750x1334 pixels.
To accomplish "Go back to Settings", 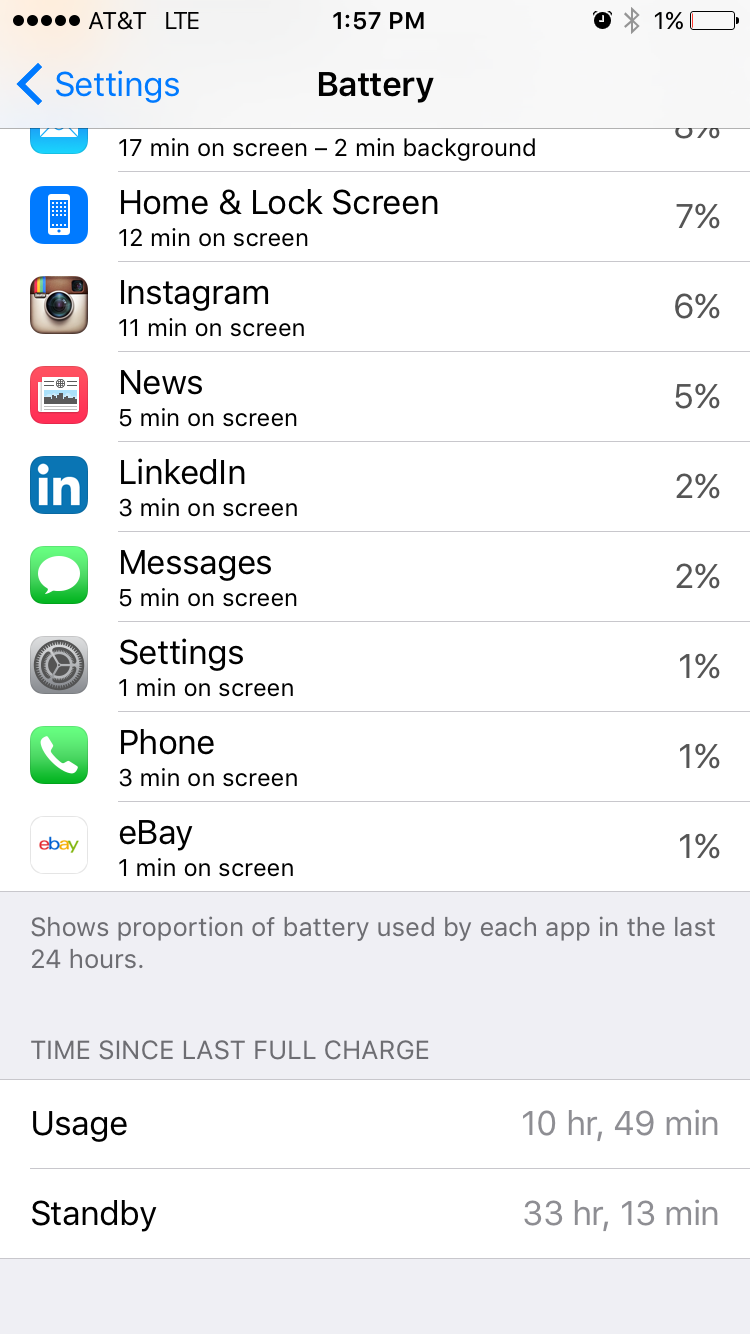I will click(98, 85).
